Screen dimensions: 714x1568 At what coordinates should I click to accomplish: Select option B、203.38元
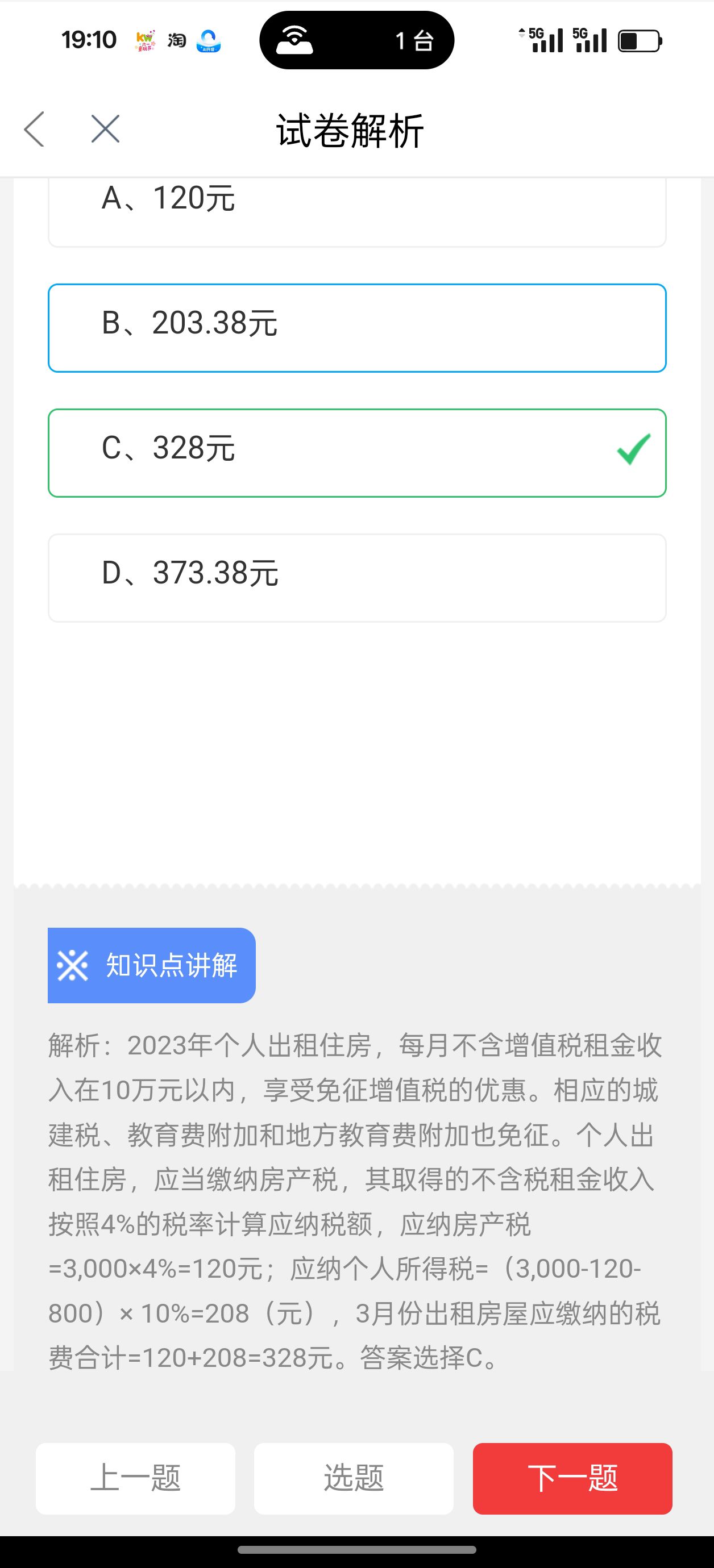tap(357, 328)
